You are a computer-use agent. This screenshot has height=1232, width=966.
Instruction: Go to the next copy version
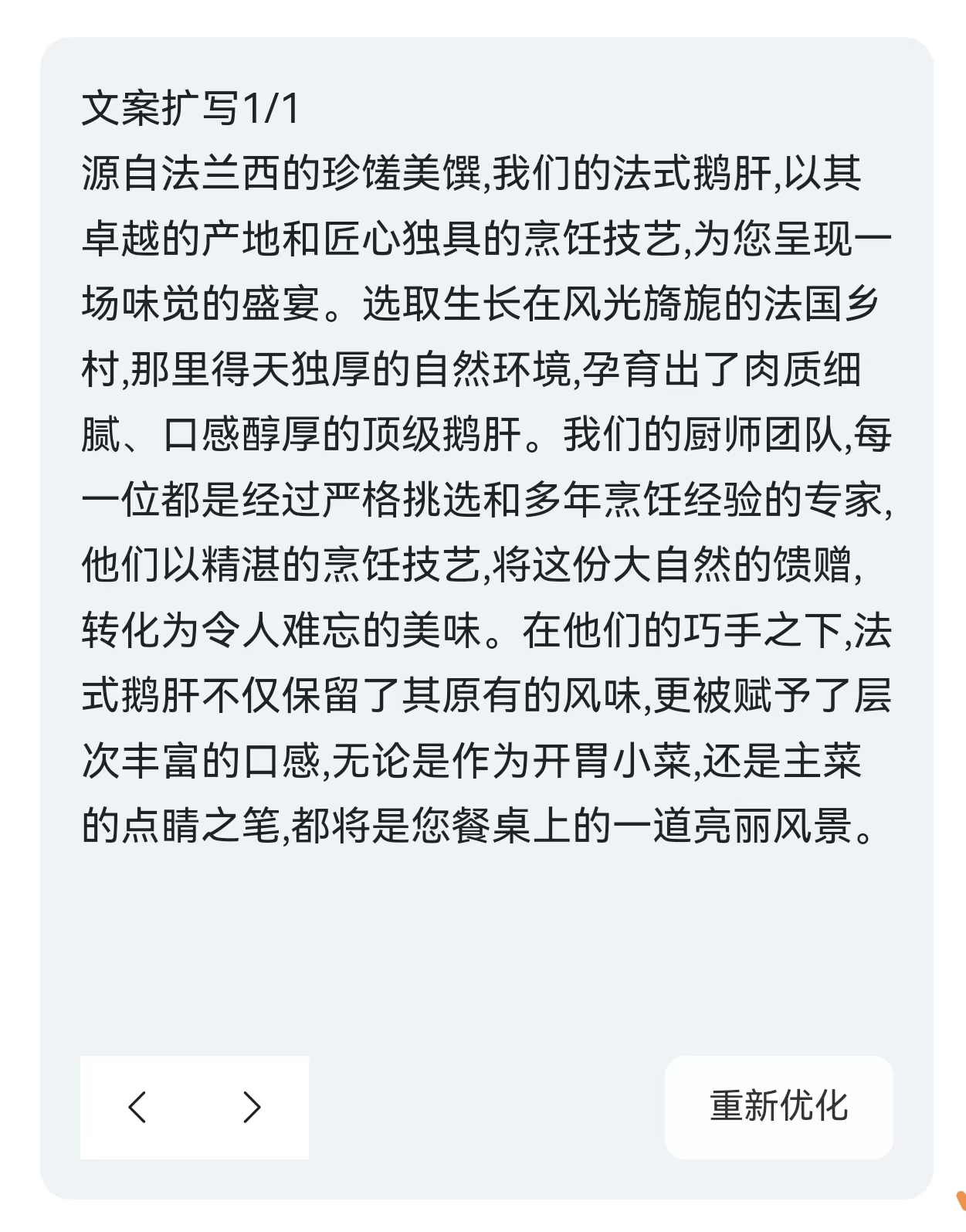(x=252, y=1107)
